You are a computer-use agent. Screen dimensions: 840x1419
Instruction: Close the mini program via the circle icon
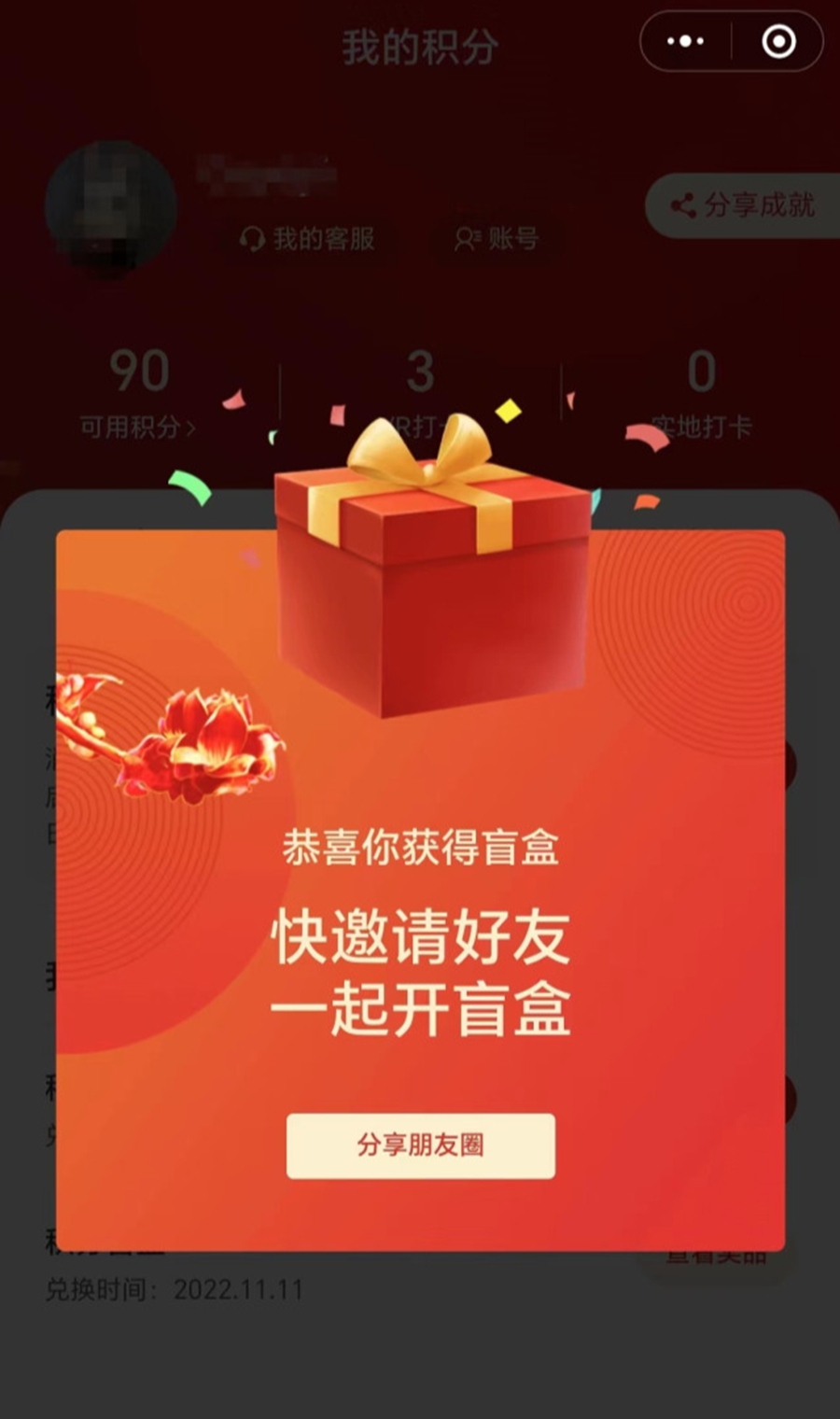click(x=778, y=41)
